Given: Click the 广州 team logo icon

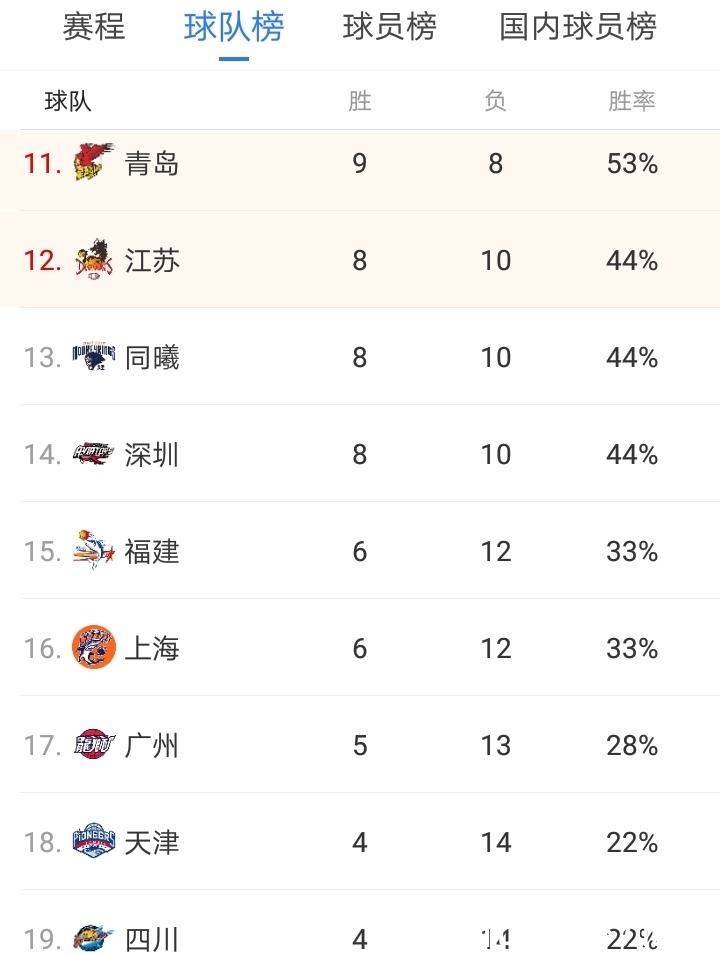Looking at the screenshot, I should (x=92, y=745).
